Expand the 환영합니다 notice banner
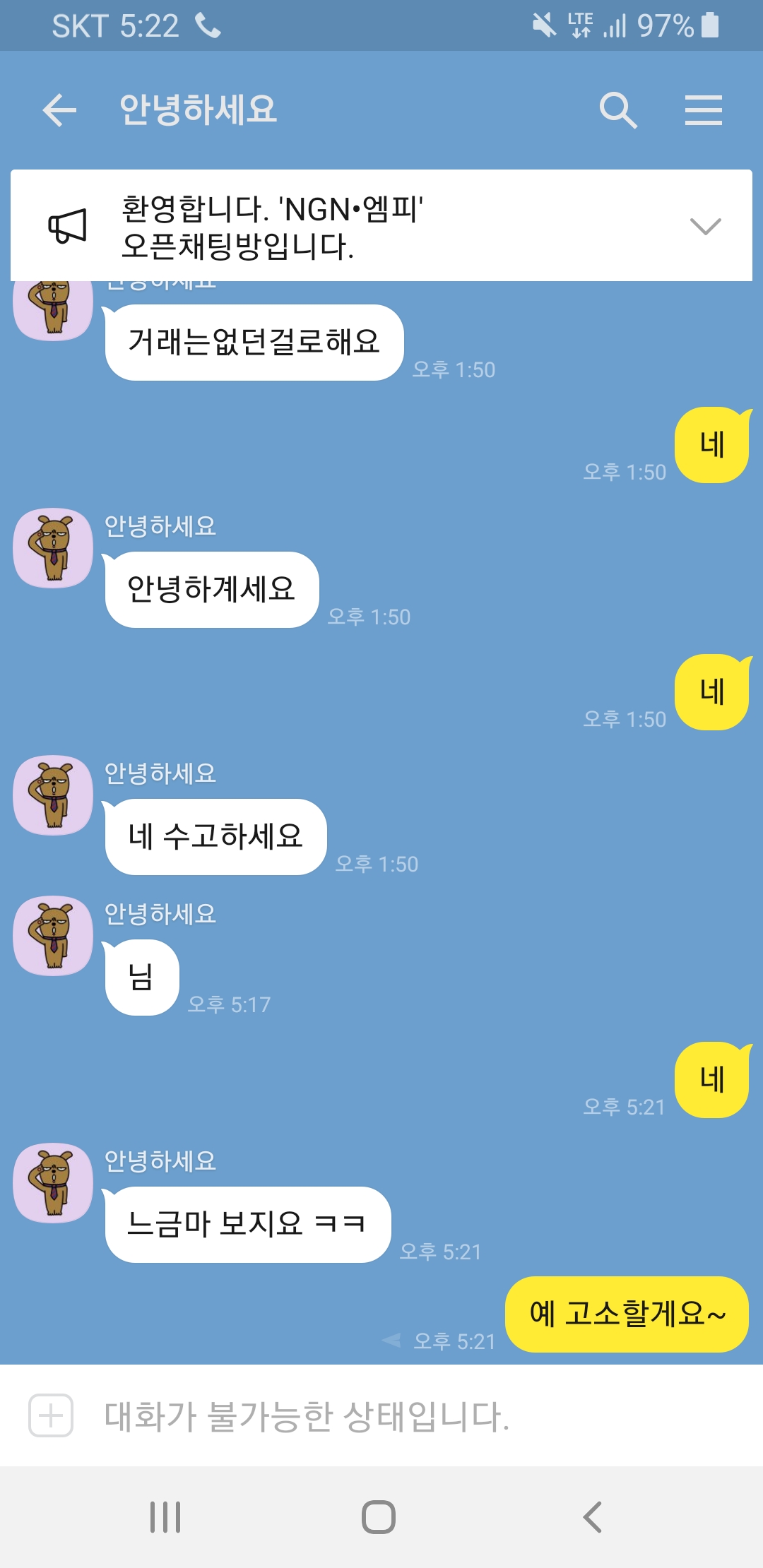The width and height of the screenshot is (763, 1568). click(x=704, y=226)
